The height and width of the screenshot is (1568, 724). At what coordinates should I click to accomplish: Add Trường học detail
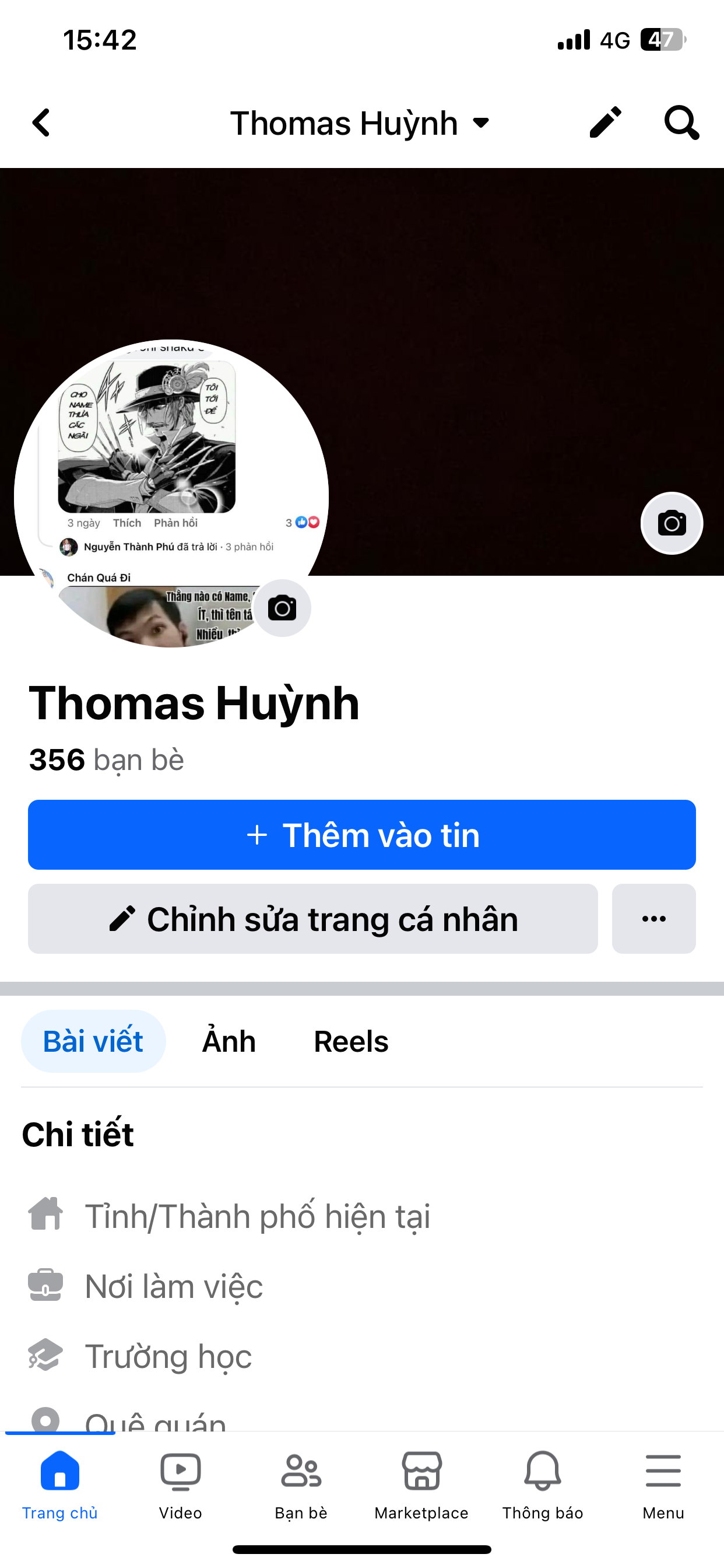click(140, 1356)
